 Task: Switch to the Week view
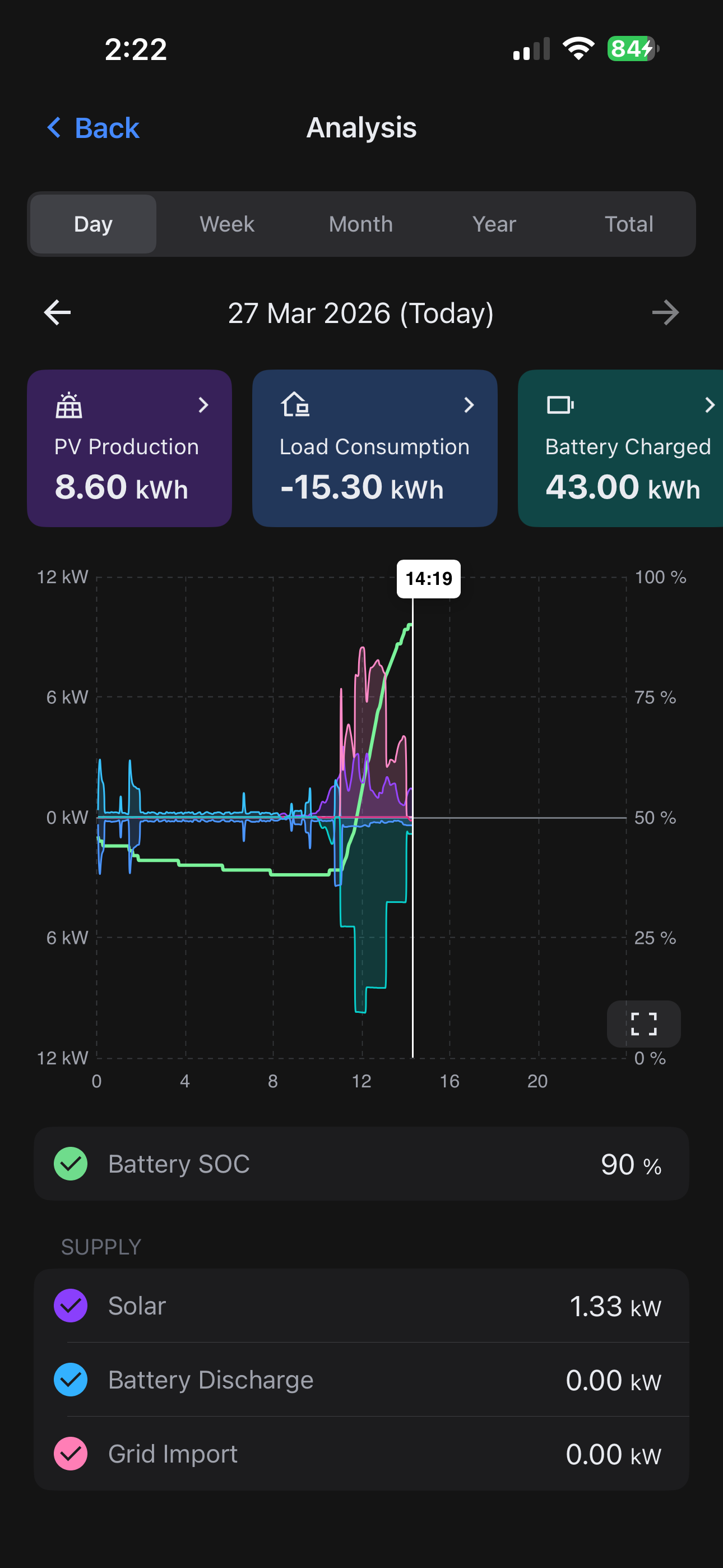(227, 224)
